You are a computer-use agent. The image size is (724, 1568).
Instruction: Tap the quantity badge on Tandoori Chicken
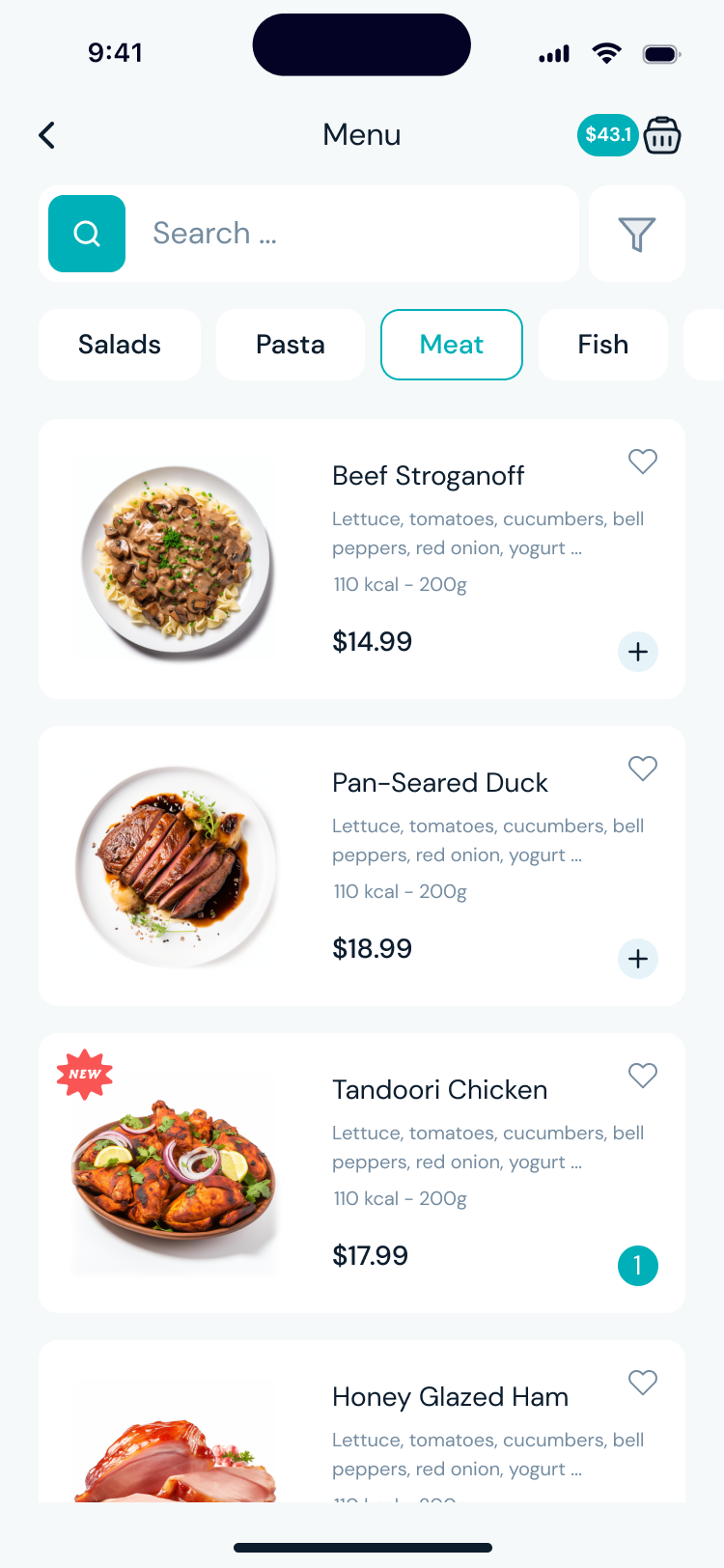(x=638, y=1266)
